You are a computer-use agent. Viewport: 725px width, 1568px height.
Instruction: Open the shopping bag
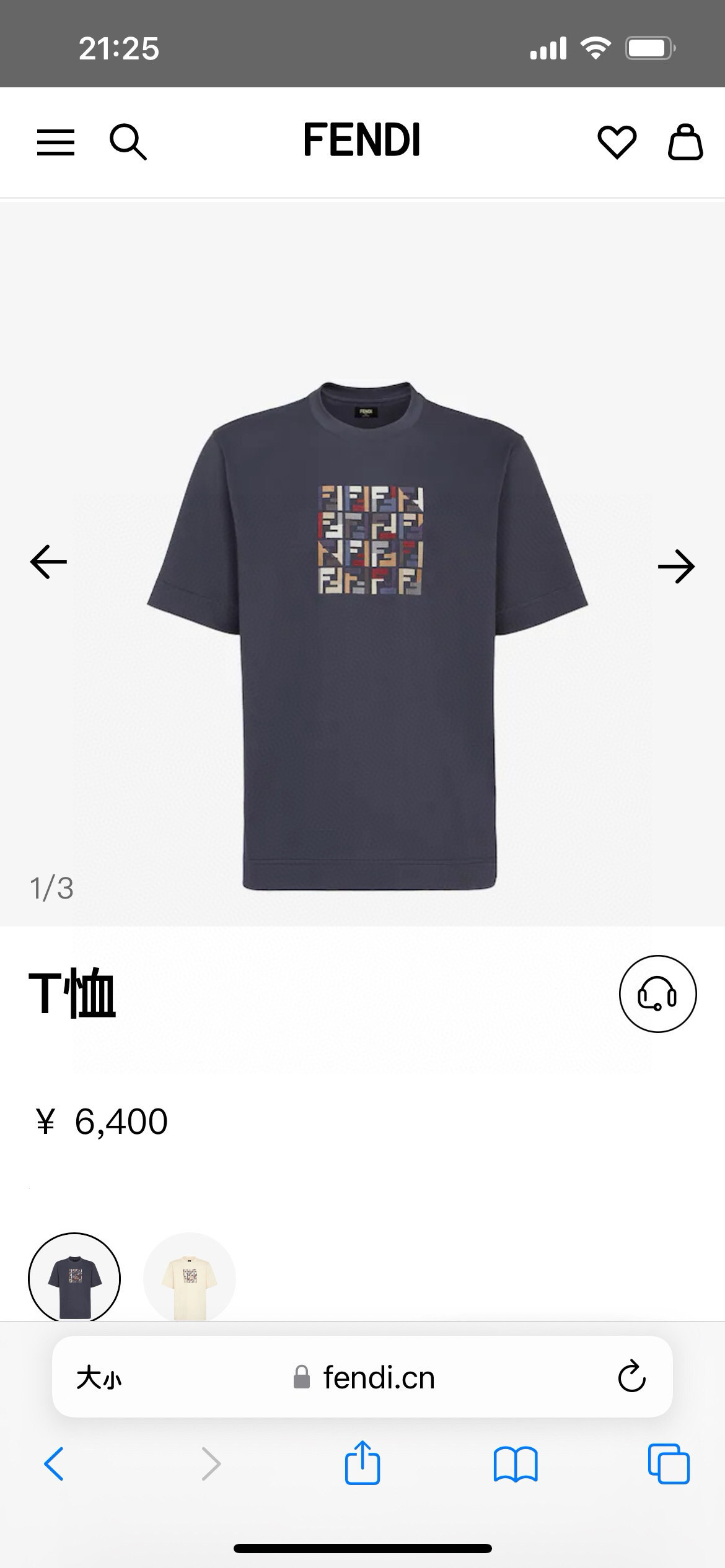coord(685,141)
